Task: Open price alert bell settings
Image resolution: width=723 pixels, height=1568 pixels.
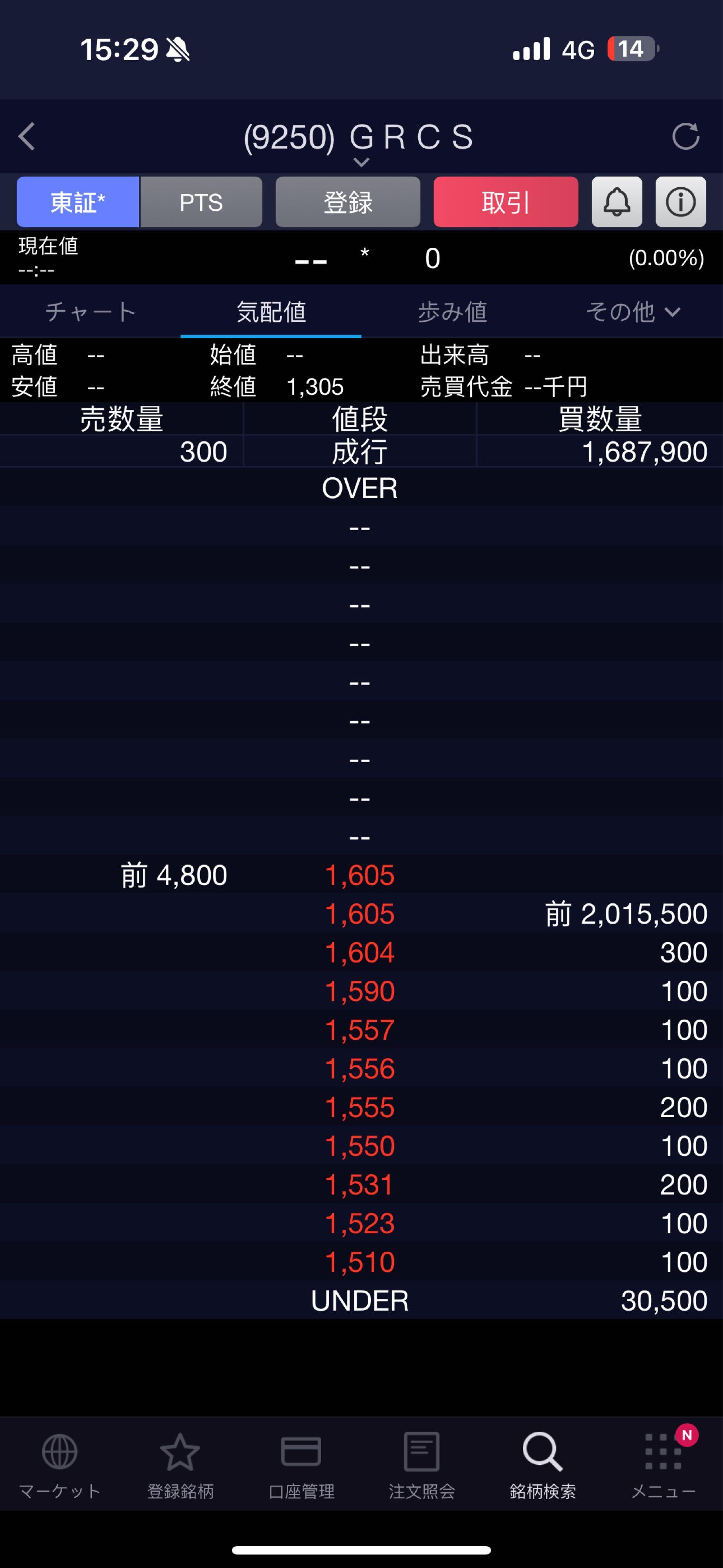Action: [x=617, y=202]
